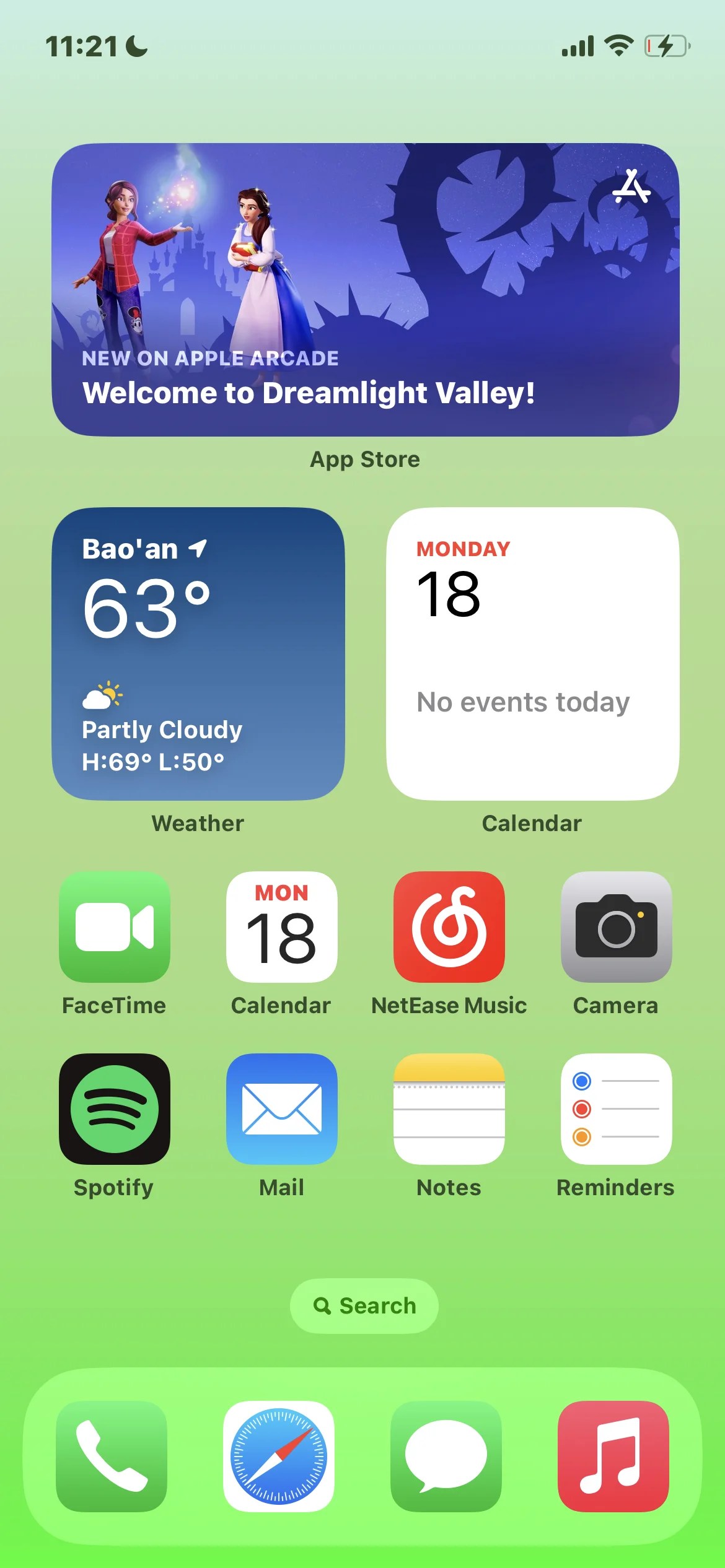Open the Notes app

(449, 1108)
